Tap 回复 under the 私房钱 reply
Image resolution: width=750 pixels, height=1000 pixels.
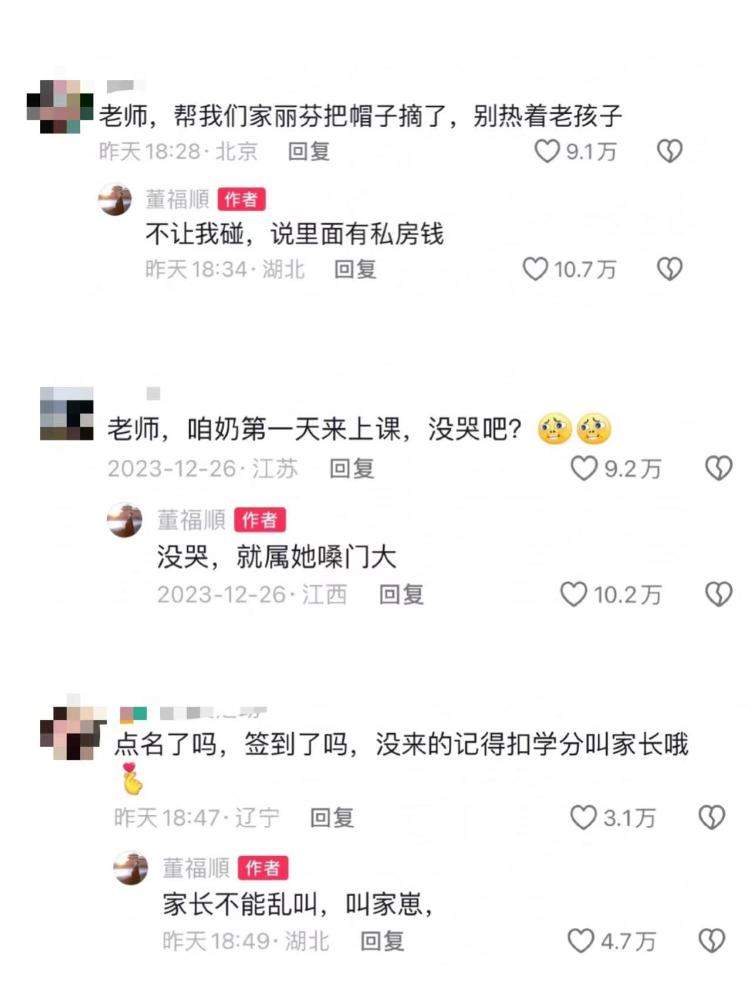pyautogui.click(x=357, y=270)
